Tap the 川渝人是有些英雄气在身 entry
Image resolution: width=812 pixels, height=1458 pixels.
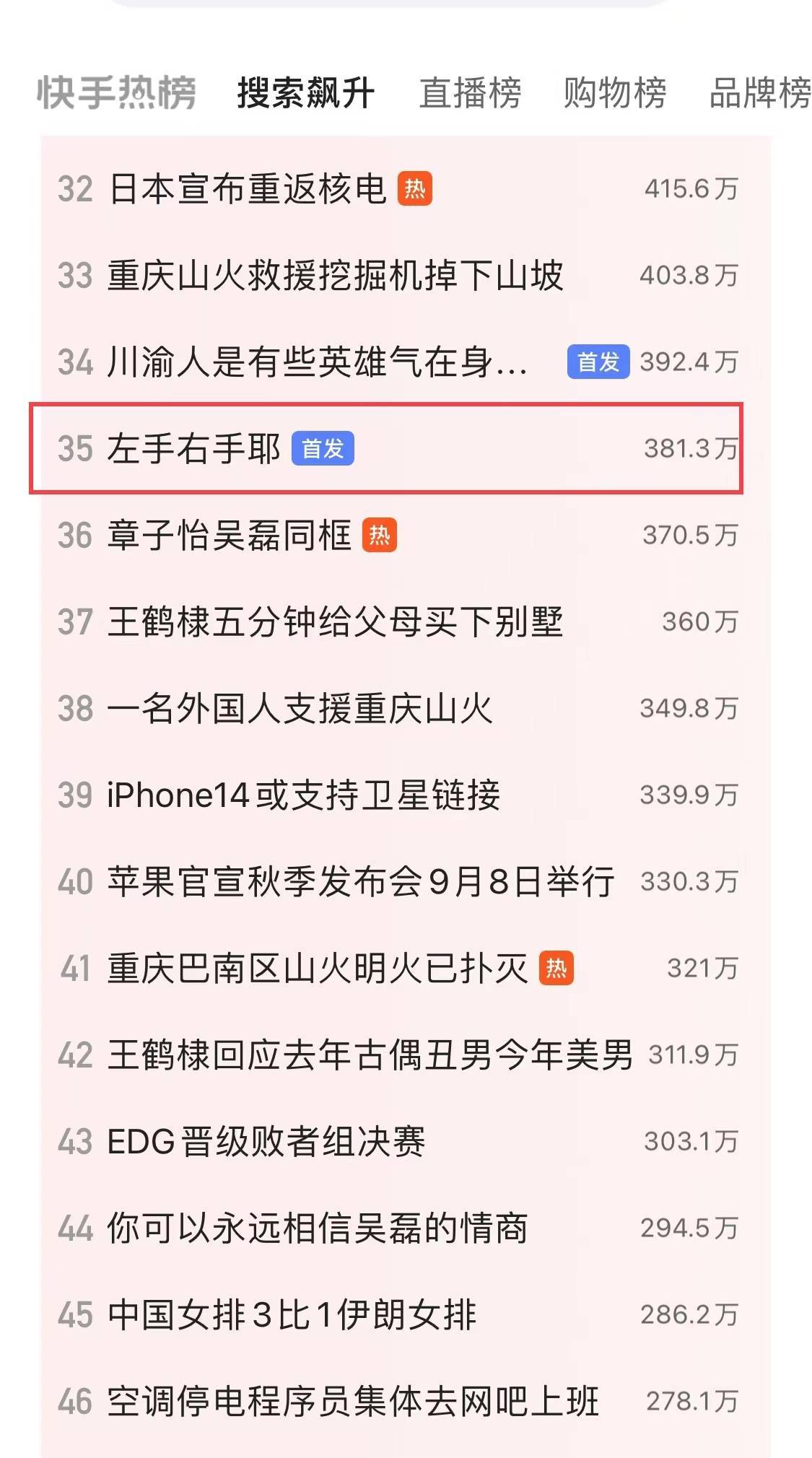tap(317, 362)
